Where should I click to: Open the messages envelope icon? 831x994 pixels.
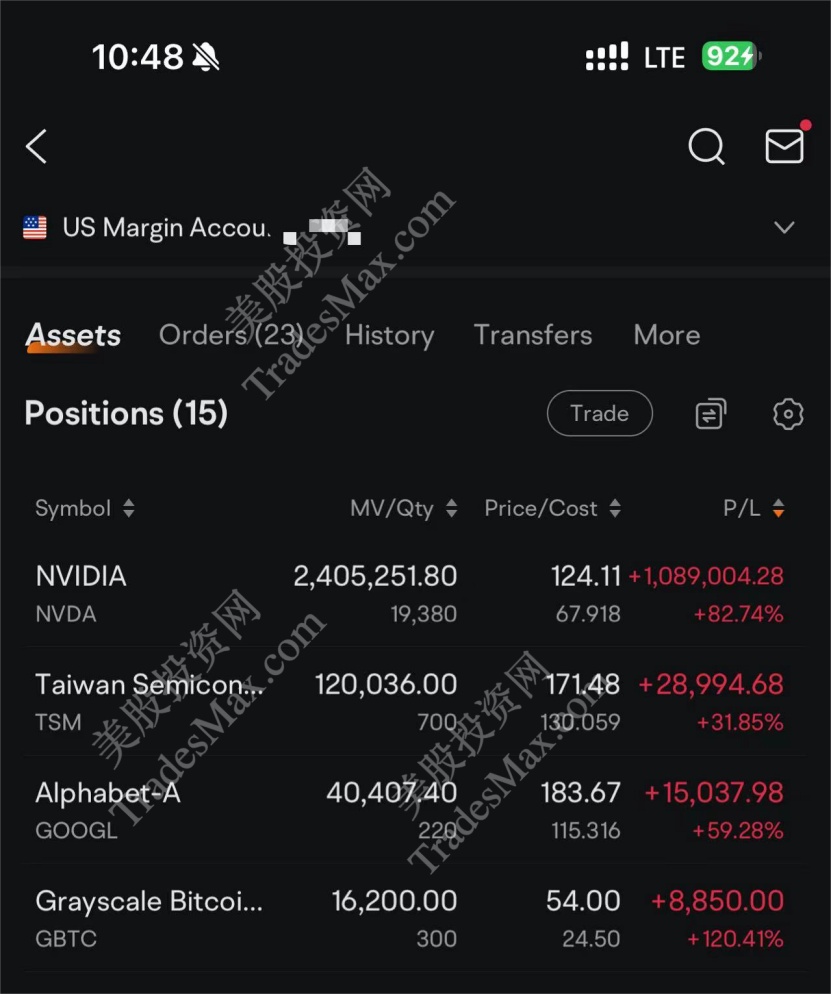click(785, 146)
